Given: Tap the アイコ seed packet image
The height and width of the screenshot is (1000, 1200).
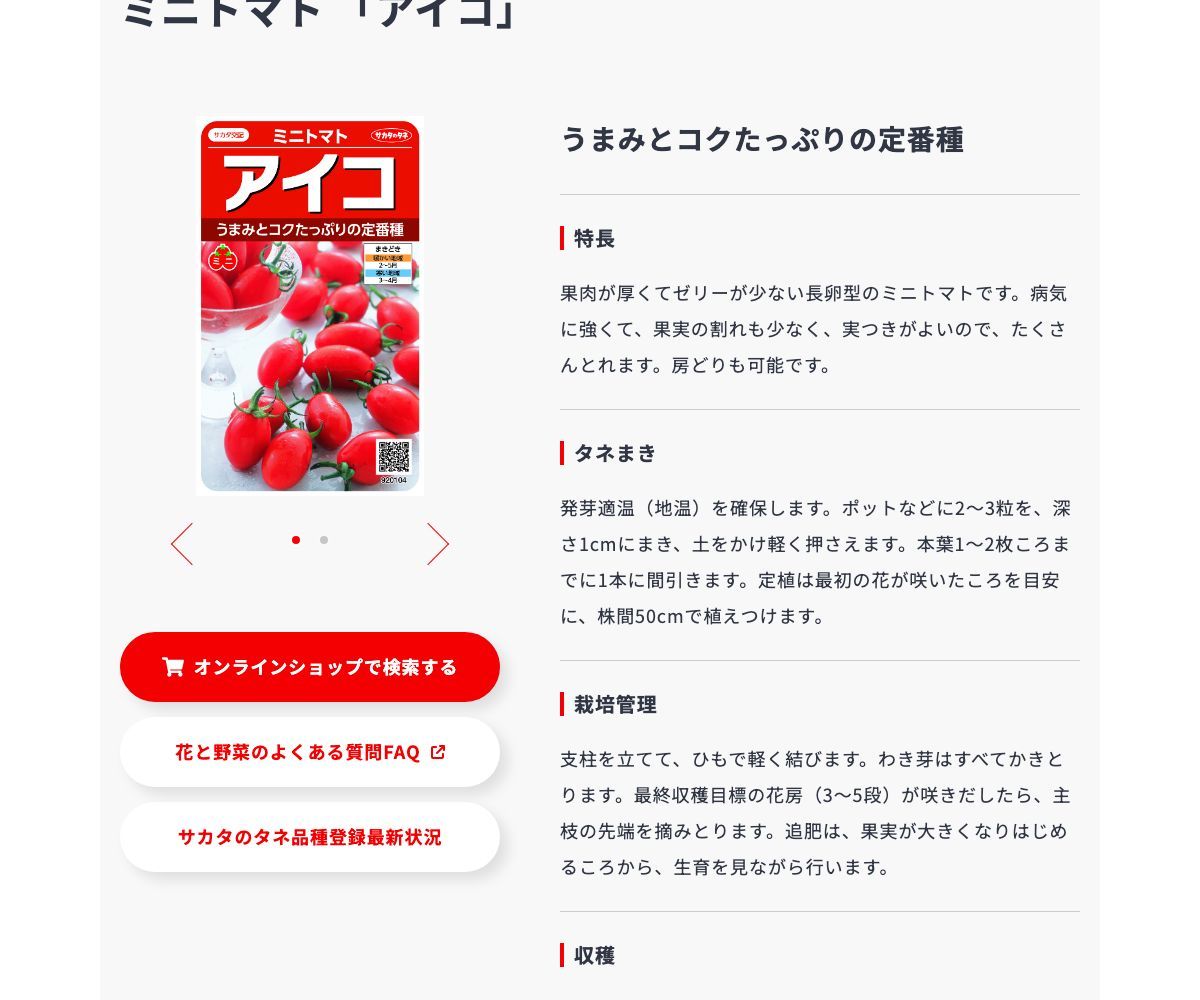Looking at the screenshot, I should point(310,306).
